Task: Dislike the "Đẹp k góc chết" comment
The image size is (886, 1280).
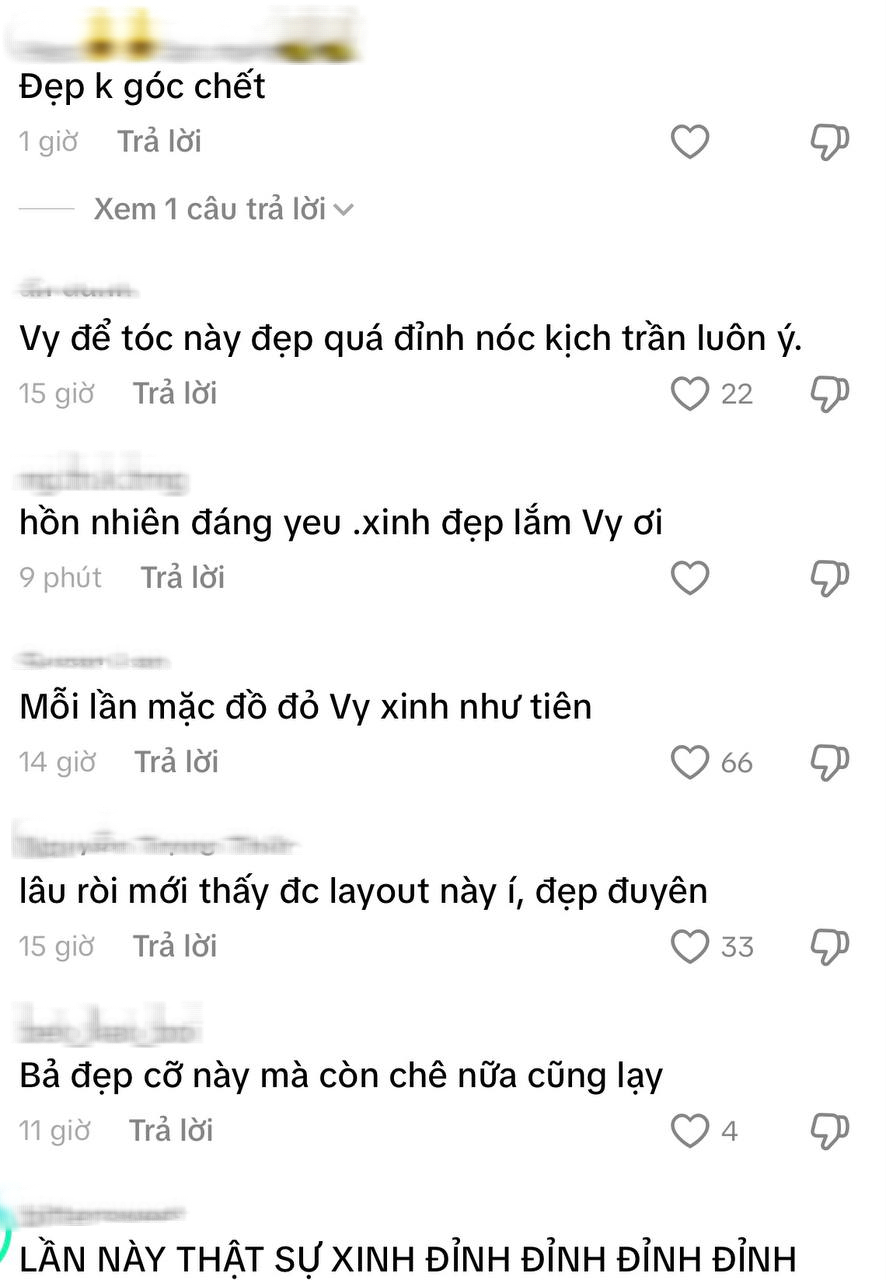Action: (x=829, y=143)
